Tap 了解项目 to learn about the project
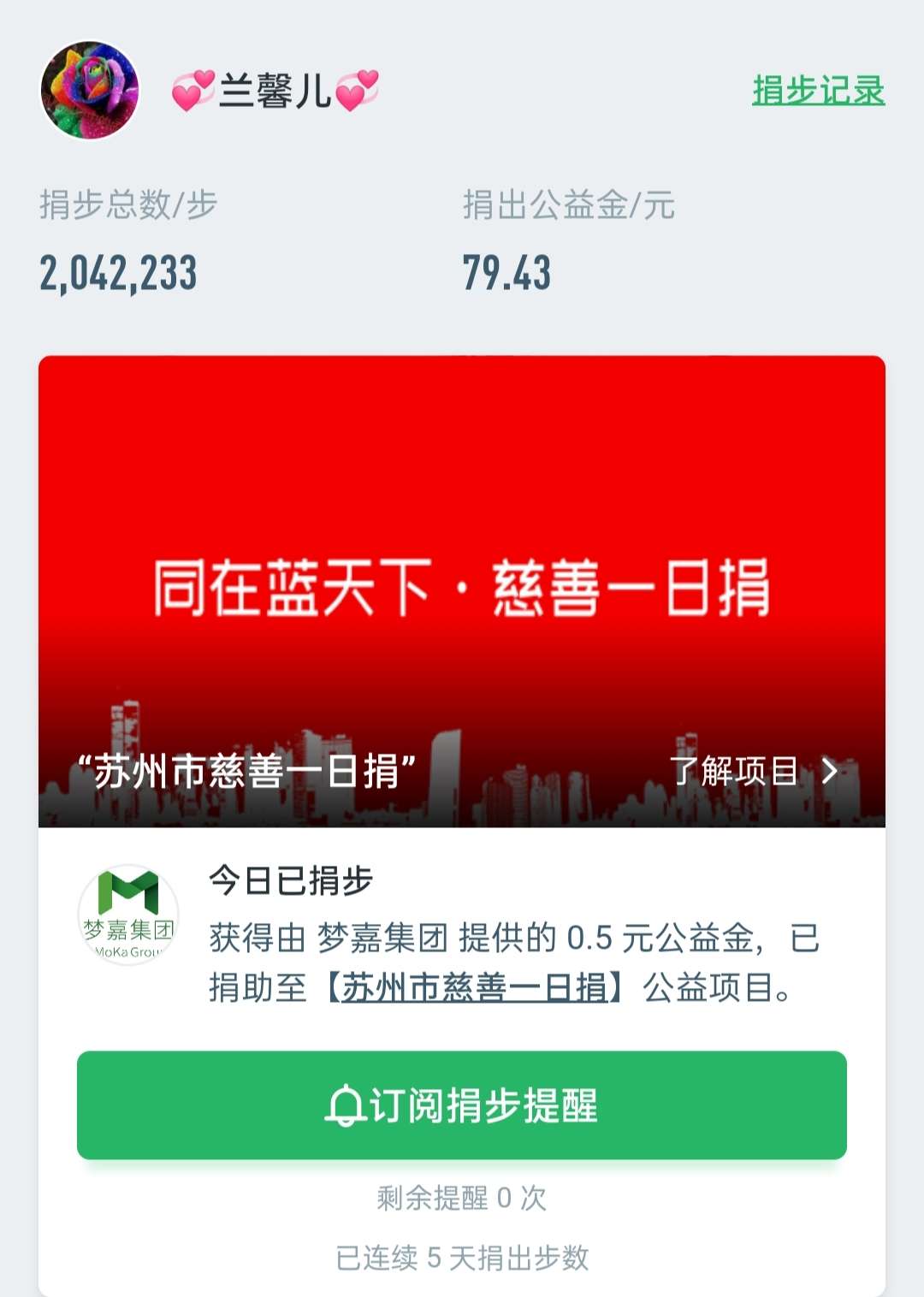Image resolution: width=924 pixels, height=1297 pixels. point(752,771)
